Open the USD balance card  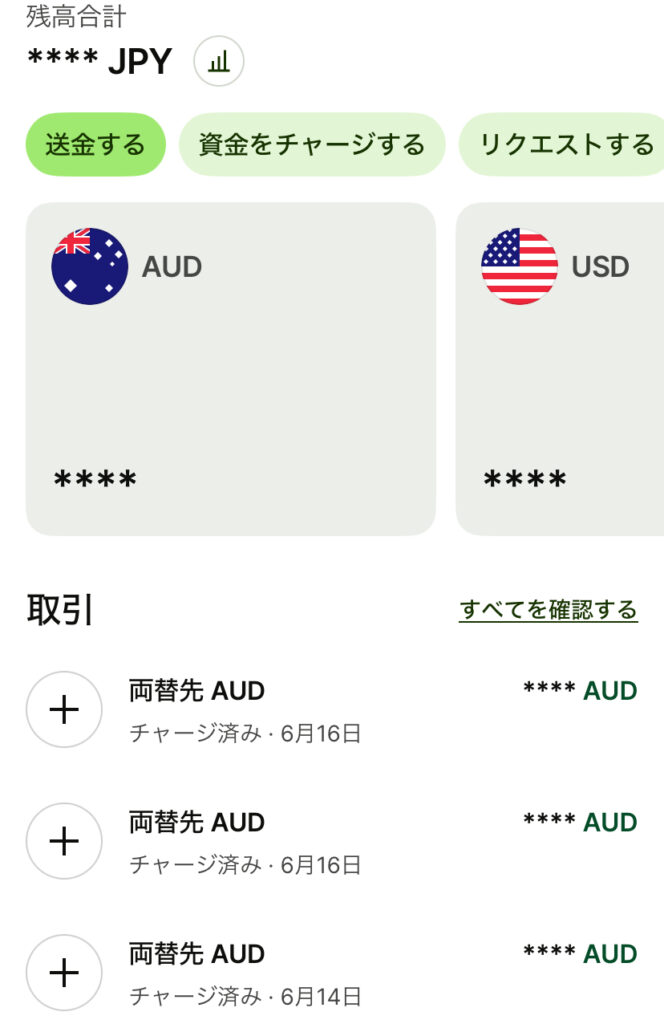(560, 368)
